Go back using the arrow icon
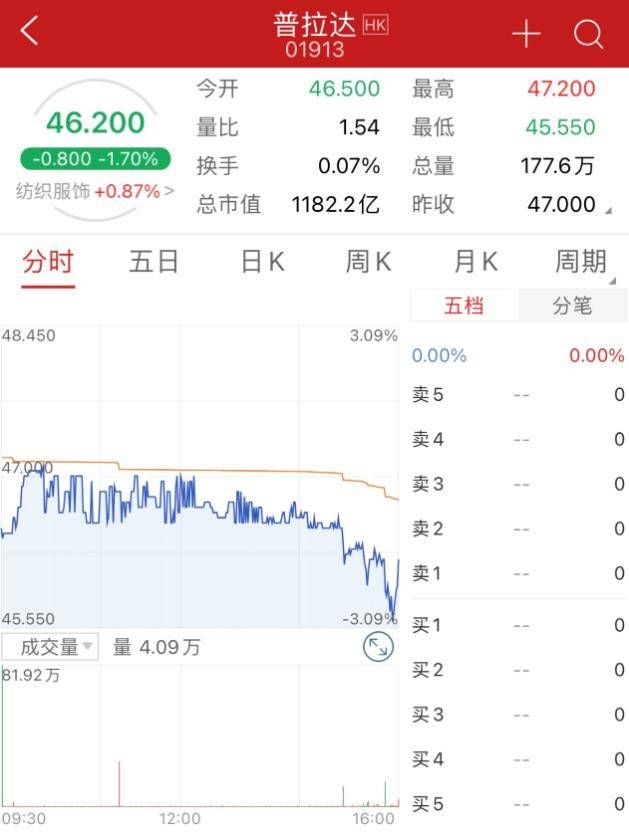The height and width of the screenshot is (832, 629). coord(29,33)
